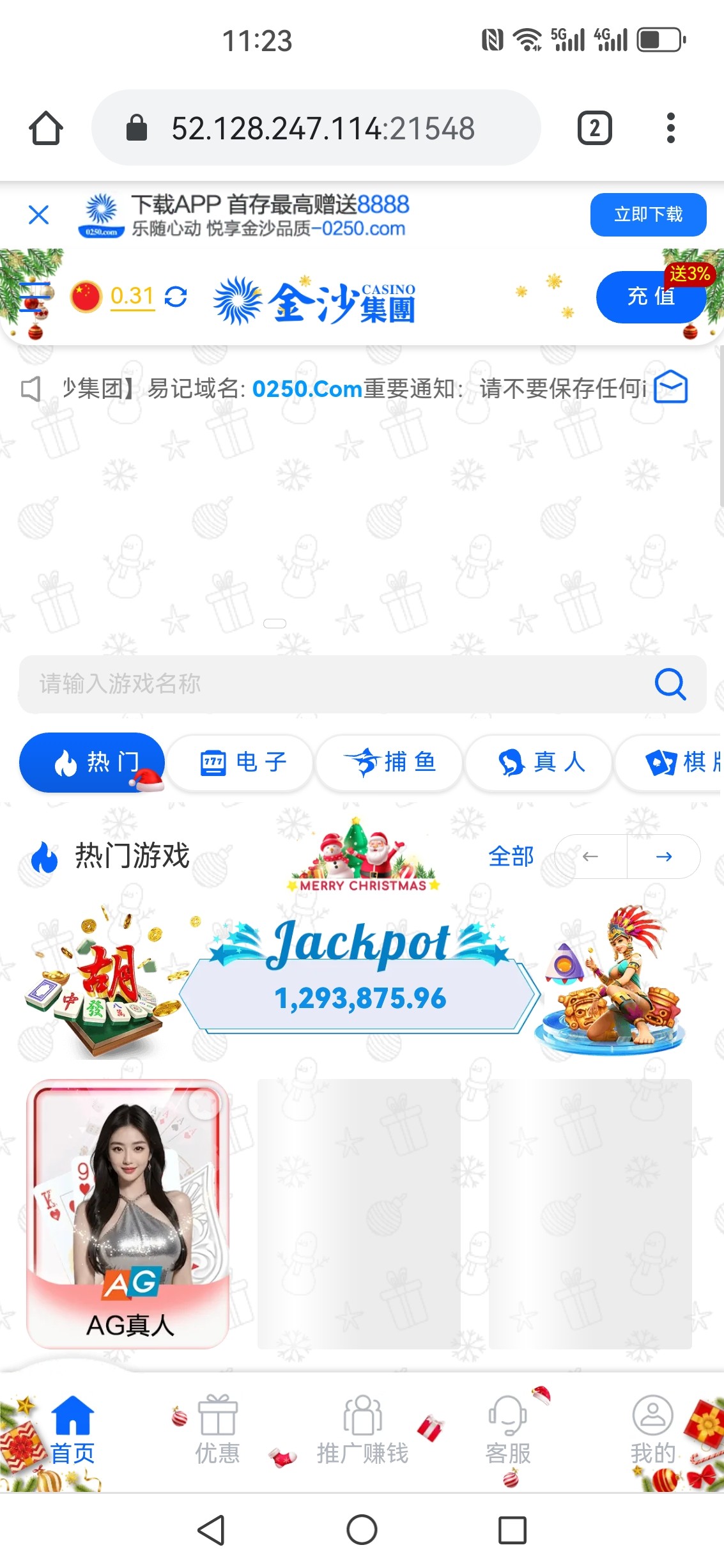Dismiss the download APP banner
The height and width of the screenshot is (1568, 724).
39,215
